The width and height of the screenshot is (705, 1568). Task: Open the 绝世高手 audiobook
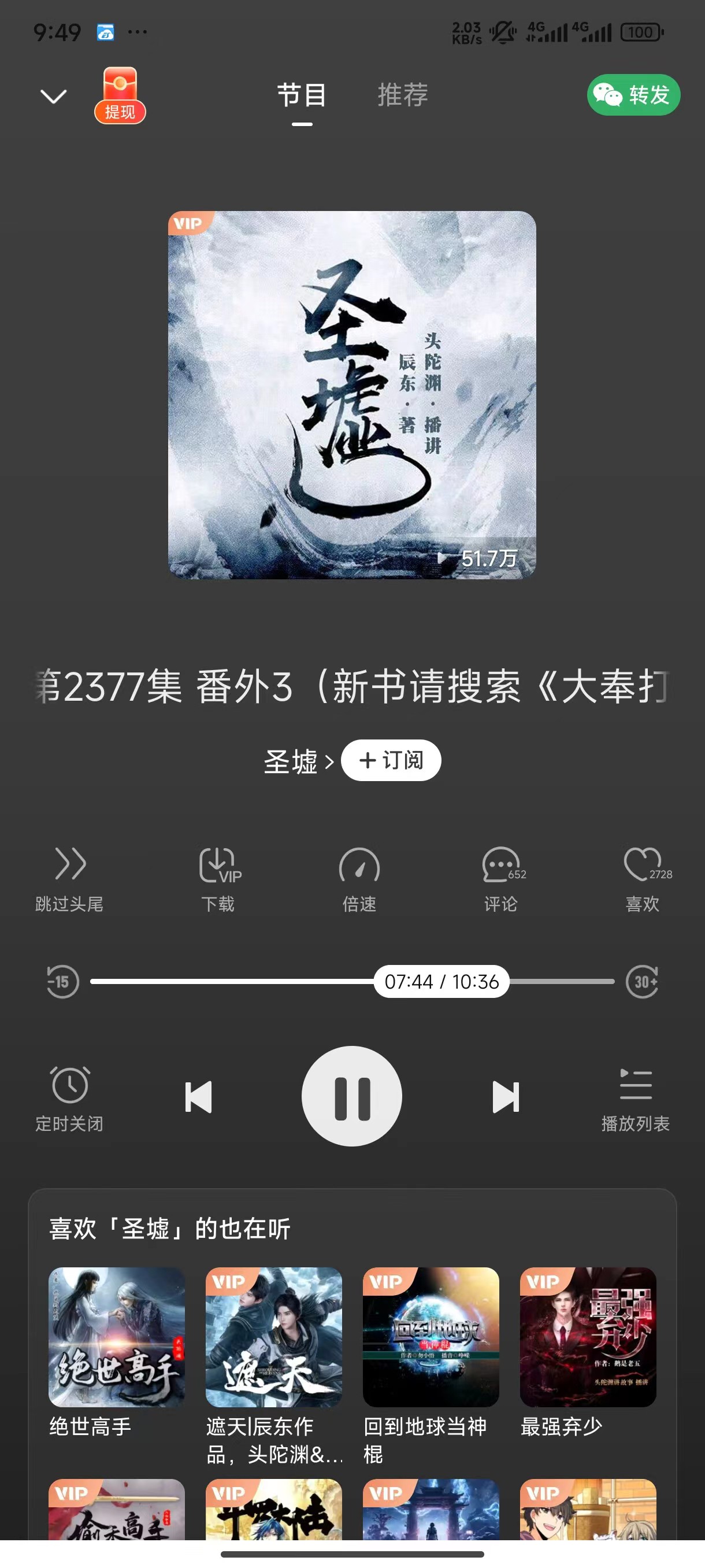point(116,1352)
